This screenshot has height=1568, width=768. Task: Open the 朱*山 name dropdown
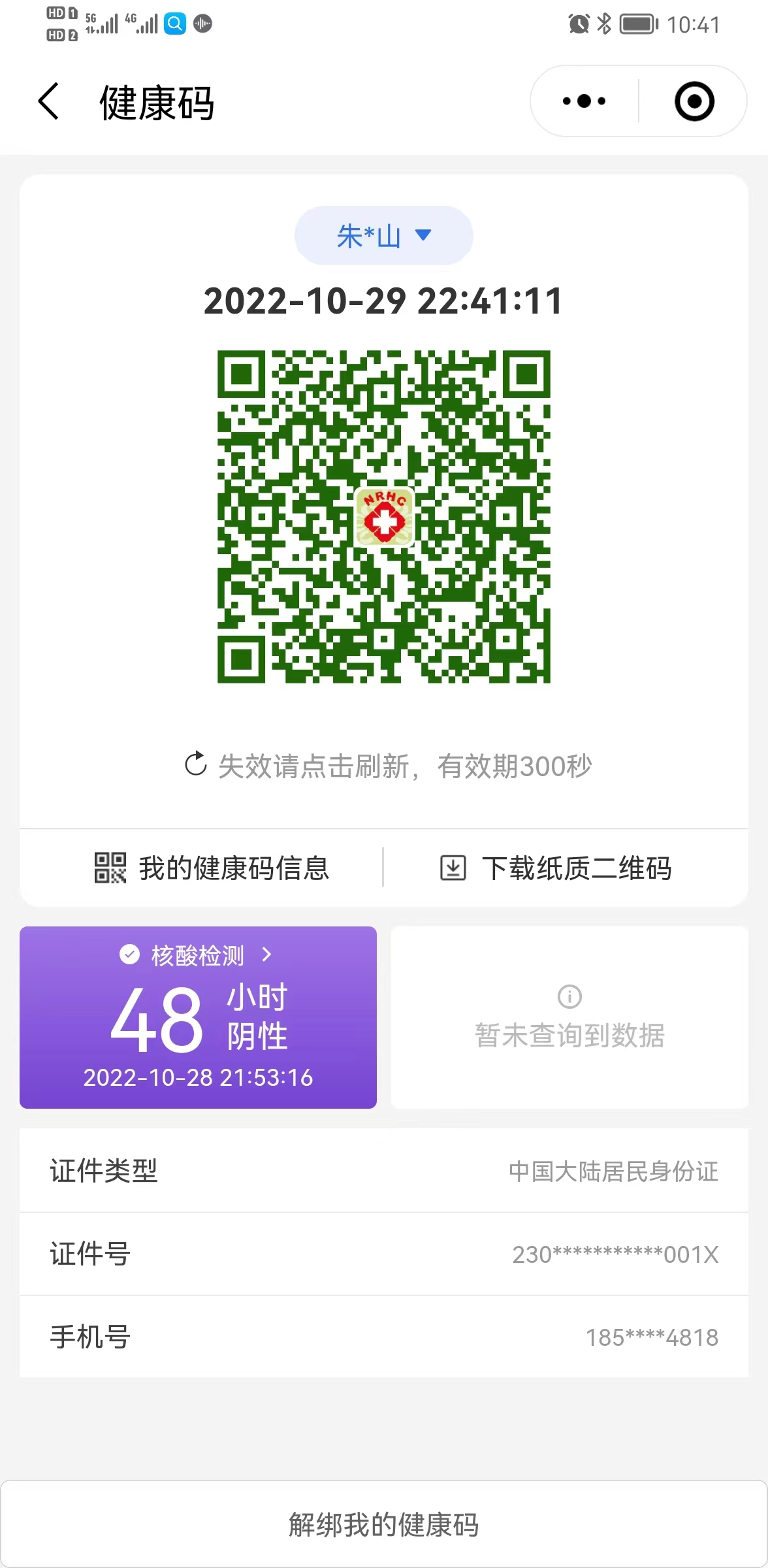[x=384, y=235]
